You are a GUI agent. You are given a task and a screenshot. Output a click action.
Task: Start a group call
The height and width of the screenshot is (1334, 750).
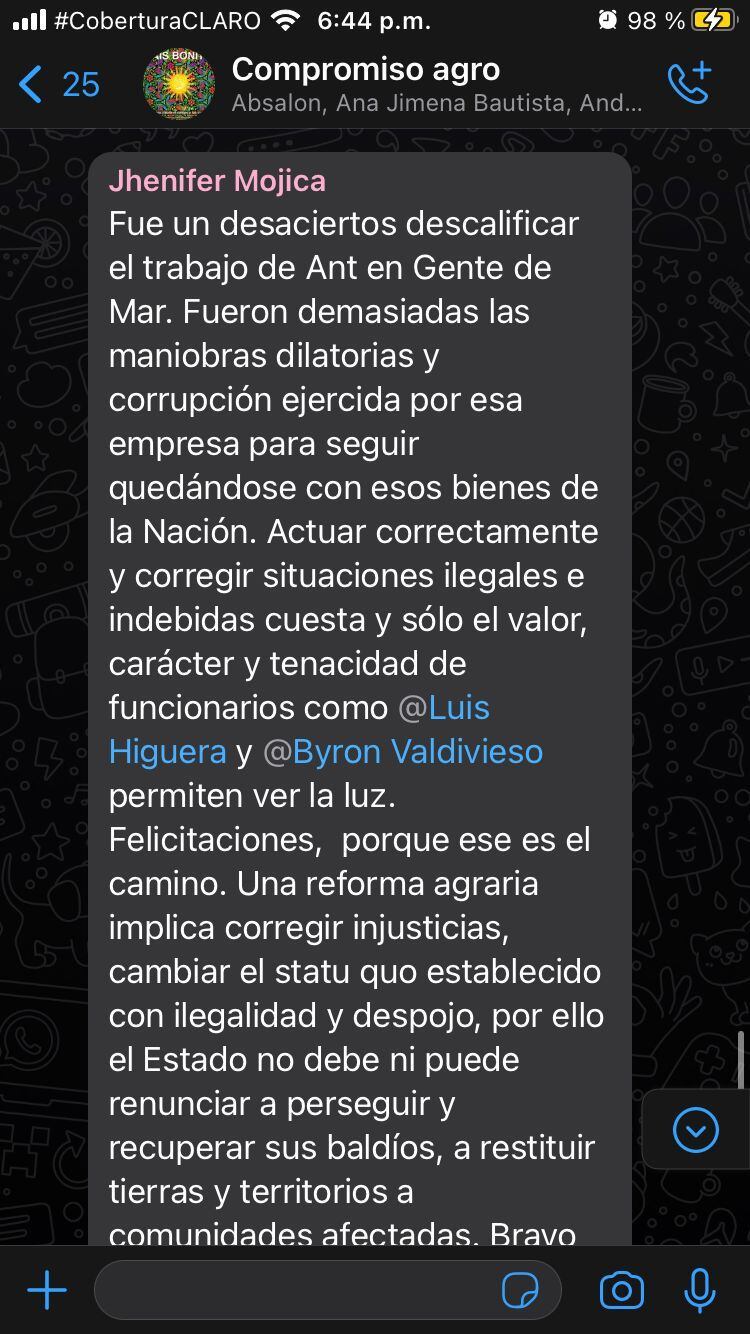pyautogui.click(x=689, y=84)
